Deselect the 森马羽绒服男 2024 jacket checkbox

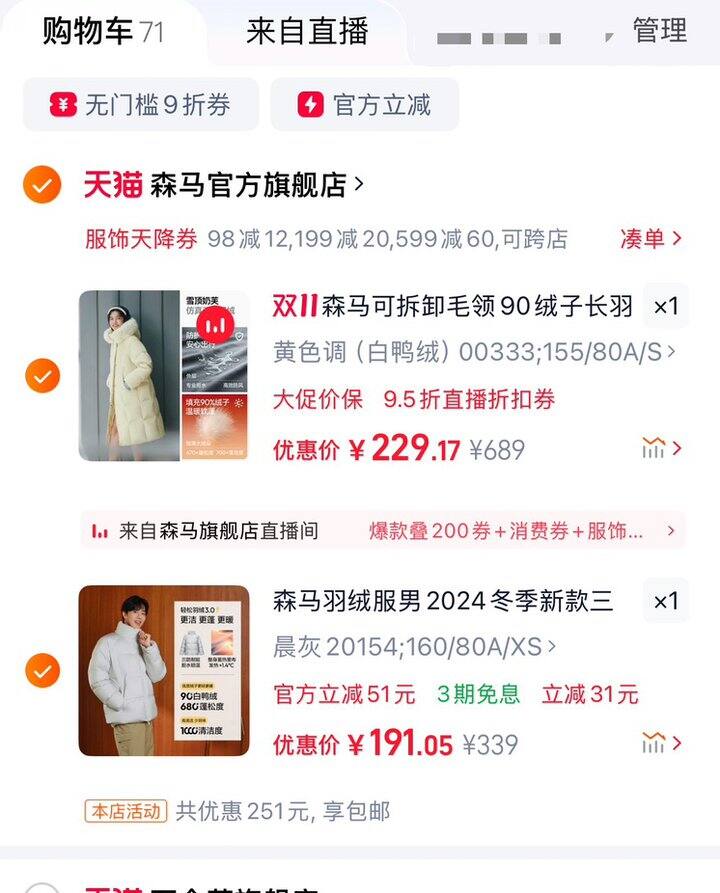coord(42,670)
